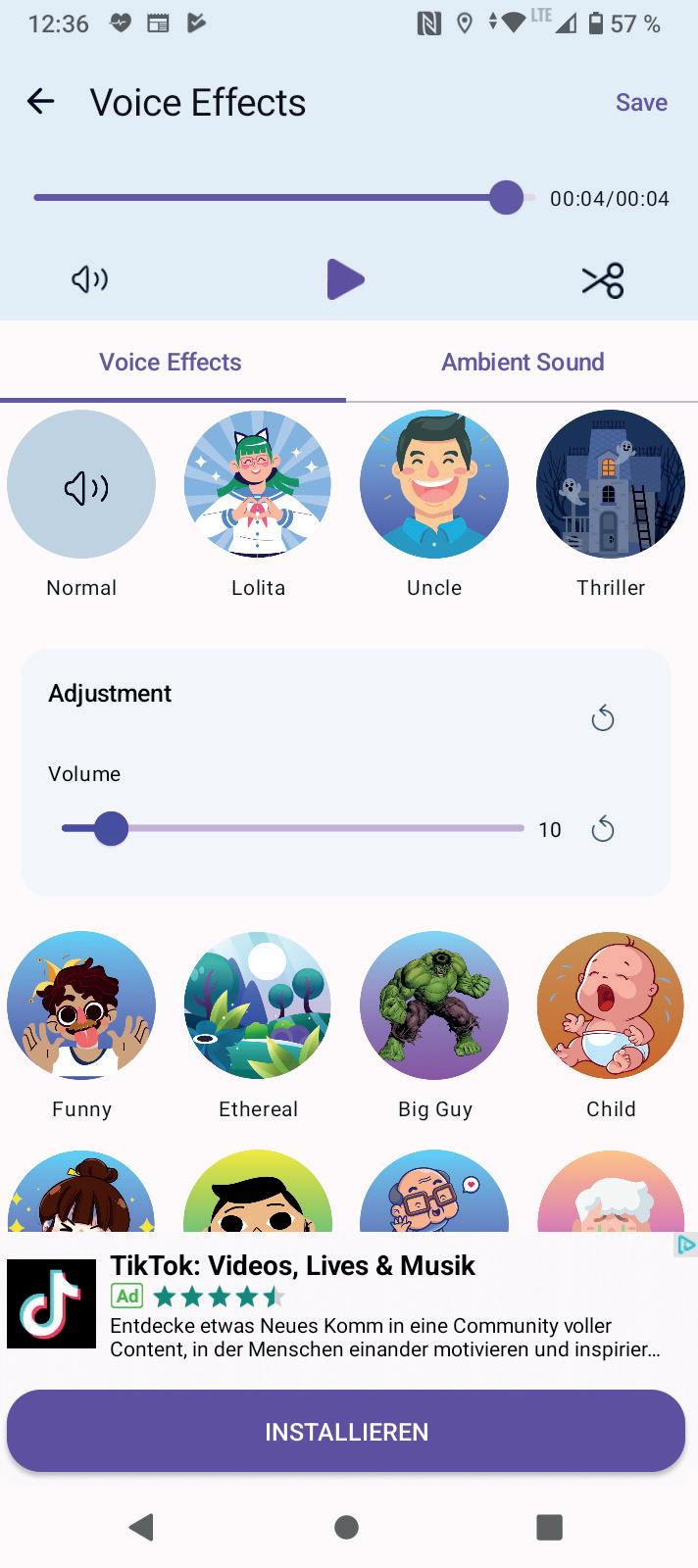
Task: Tap the Volume slider track
Action: 324,828
